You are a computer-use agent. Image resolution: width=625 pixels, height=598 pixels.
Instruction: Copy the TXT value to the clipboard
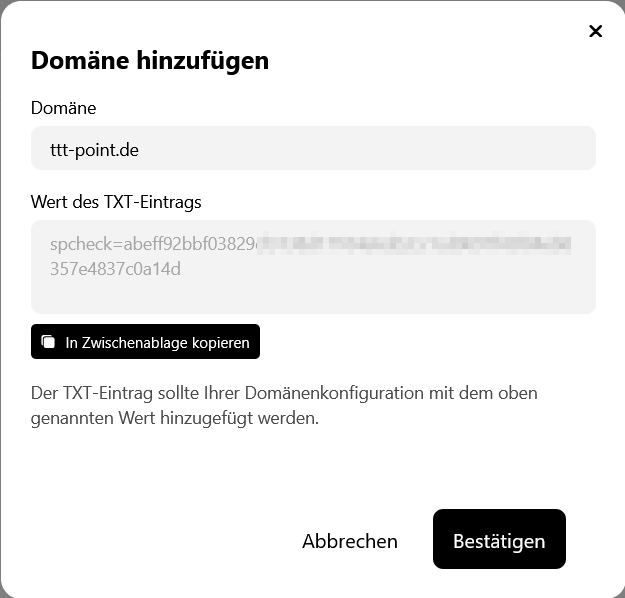[146, 342]
